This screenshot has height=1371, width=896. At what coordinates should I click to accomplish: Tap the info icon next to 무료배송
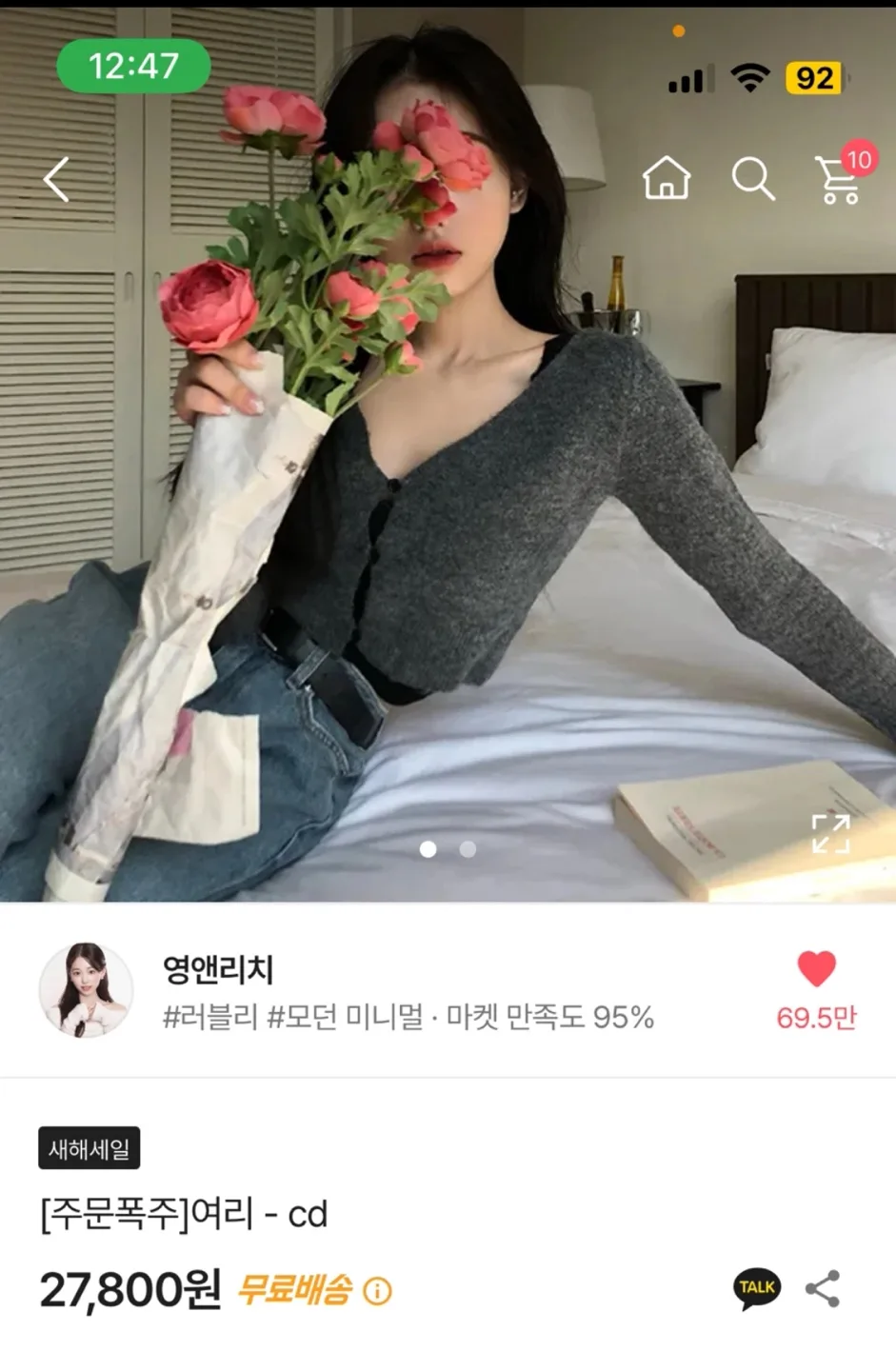(x=378, y=1292)
